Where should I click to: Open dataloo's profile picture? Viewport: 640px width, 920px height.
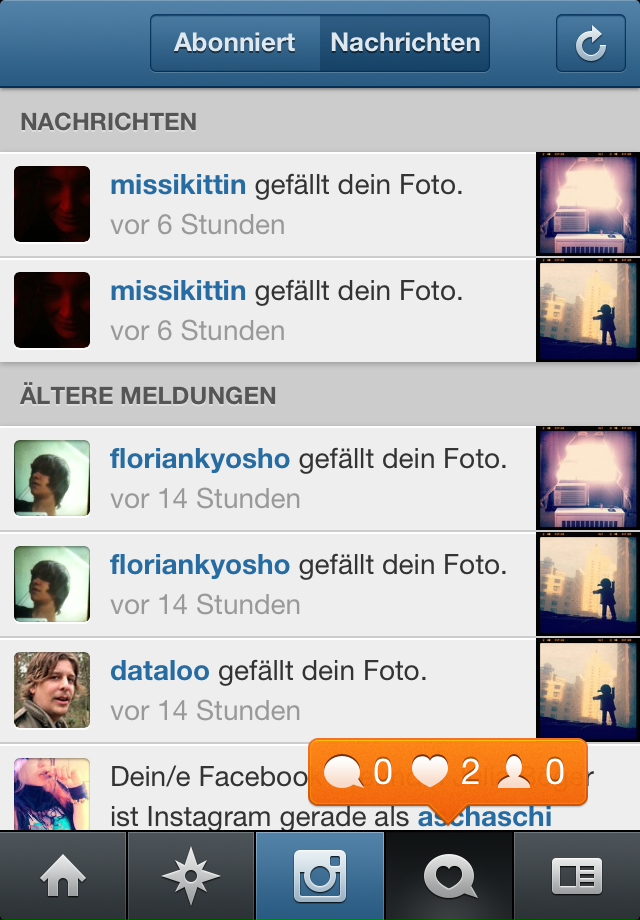click(52, 690)
